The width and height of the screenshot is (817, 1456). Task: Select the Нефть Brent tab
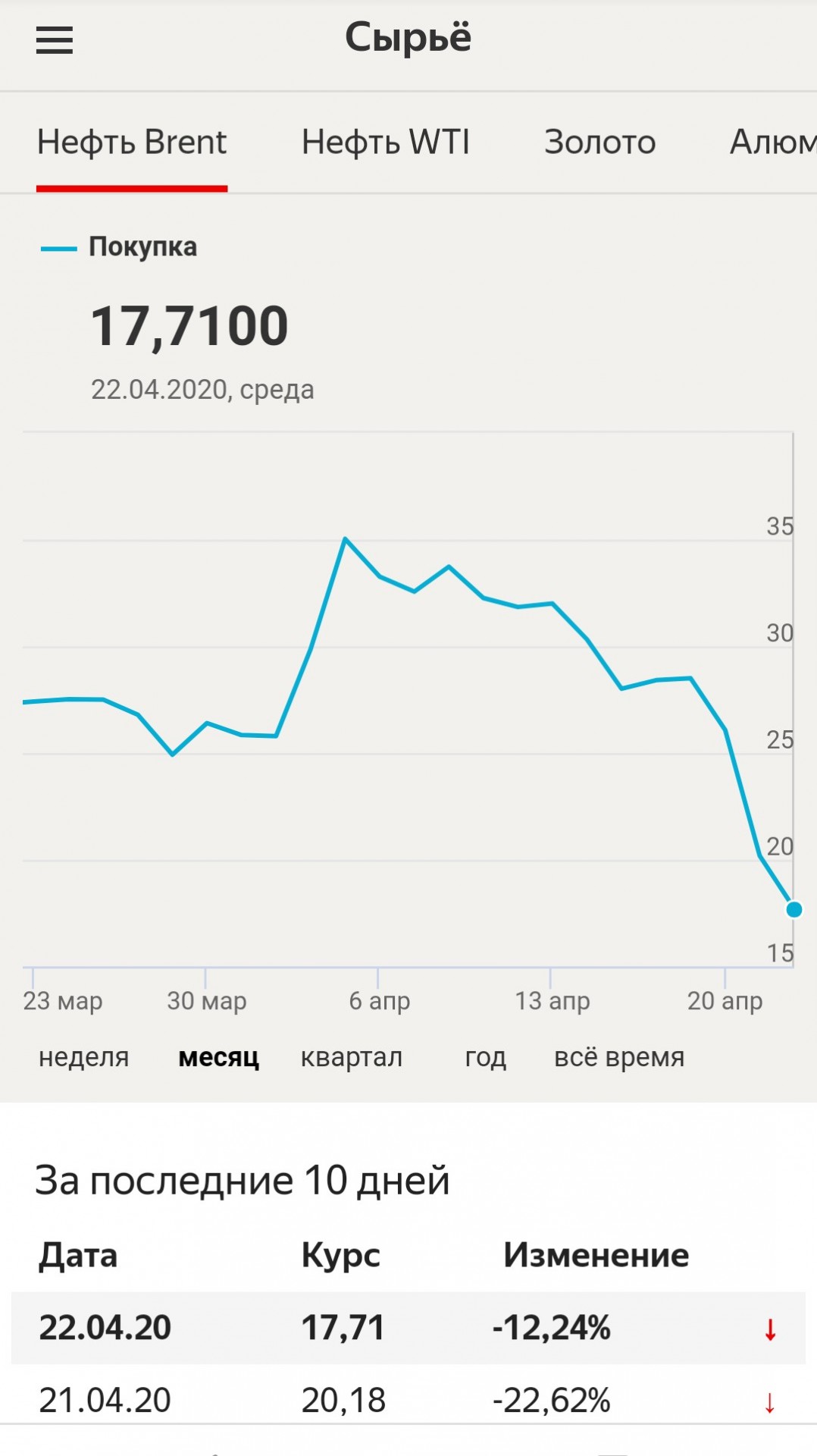[x=132, y=142]
